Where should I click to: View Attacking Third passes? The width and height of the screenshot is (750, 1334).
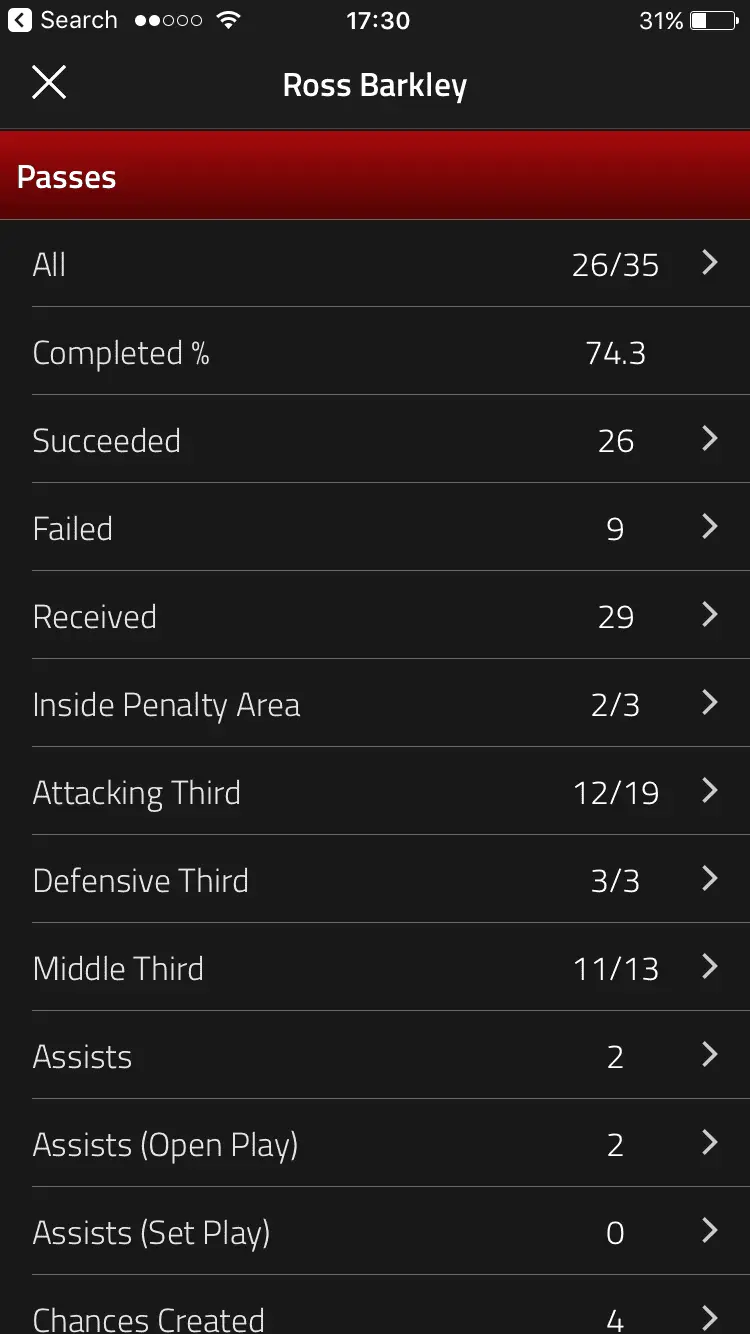pos(375,792)
